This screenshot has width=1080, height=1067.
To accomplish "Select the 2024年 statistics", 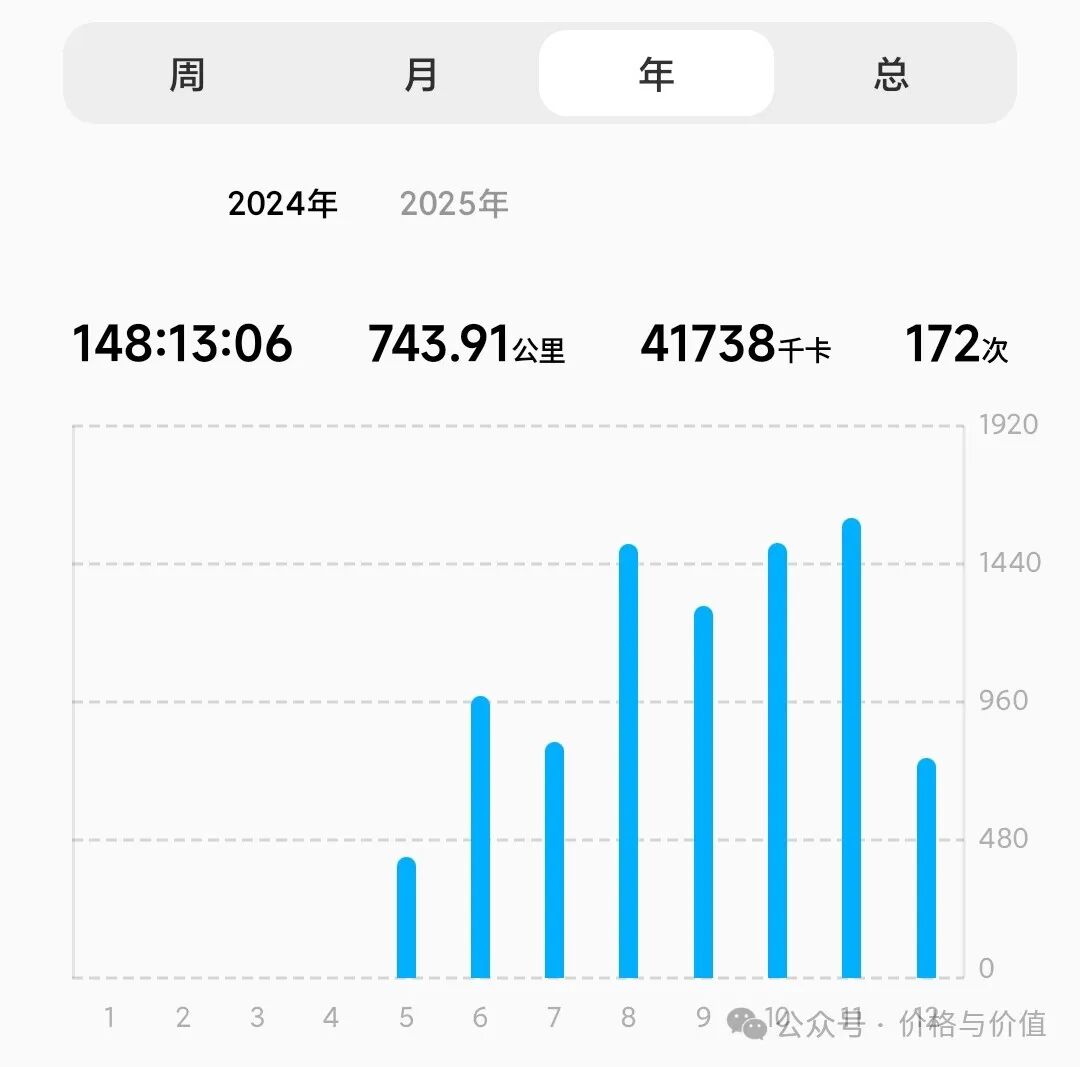I will 283,204.
